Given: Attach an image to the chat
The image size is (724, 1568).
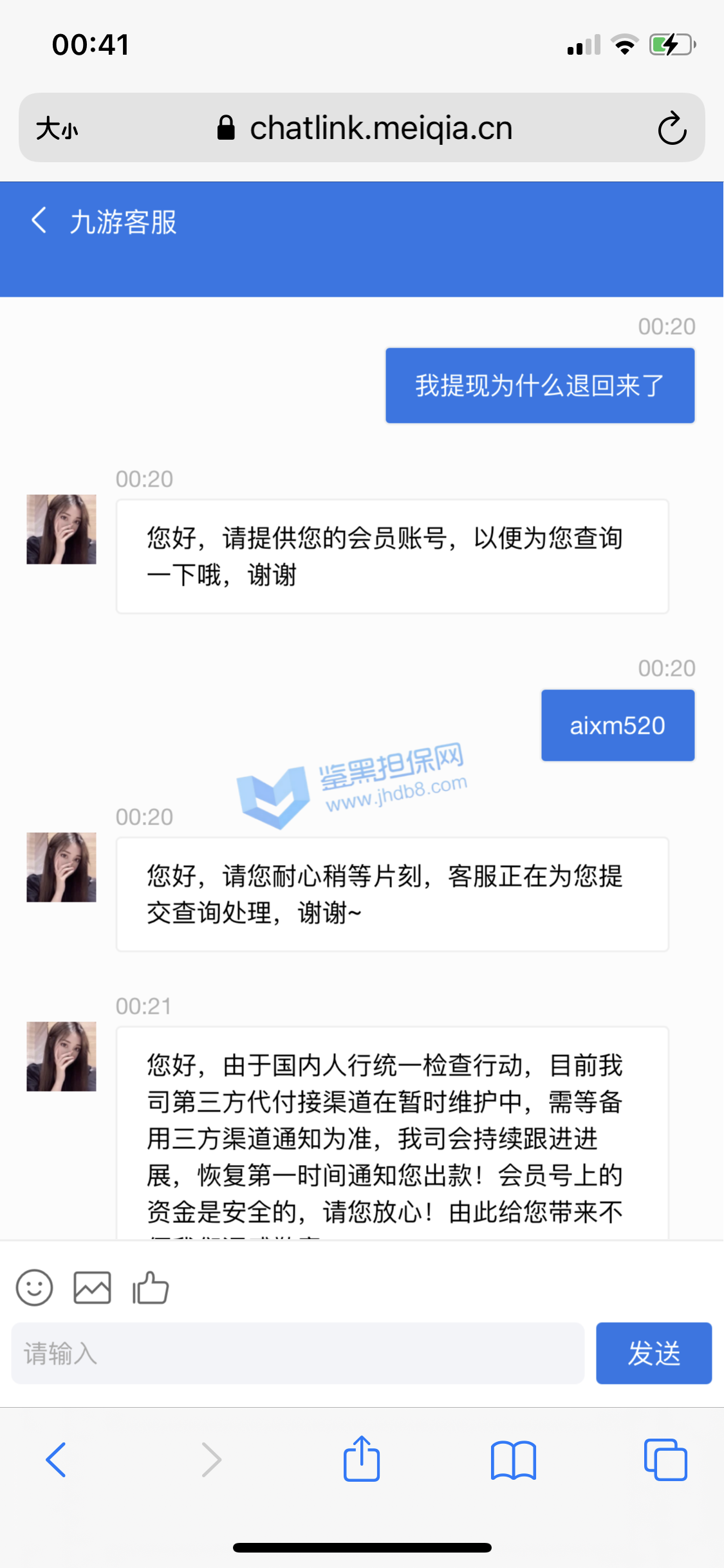Looking at the screenshot, I should (92, 1287).
